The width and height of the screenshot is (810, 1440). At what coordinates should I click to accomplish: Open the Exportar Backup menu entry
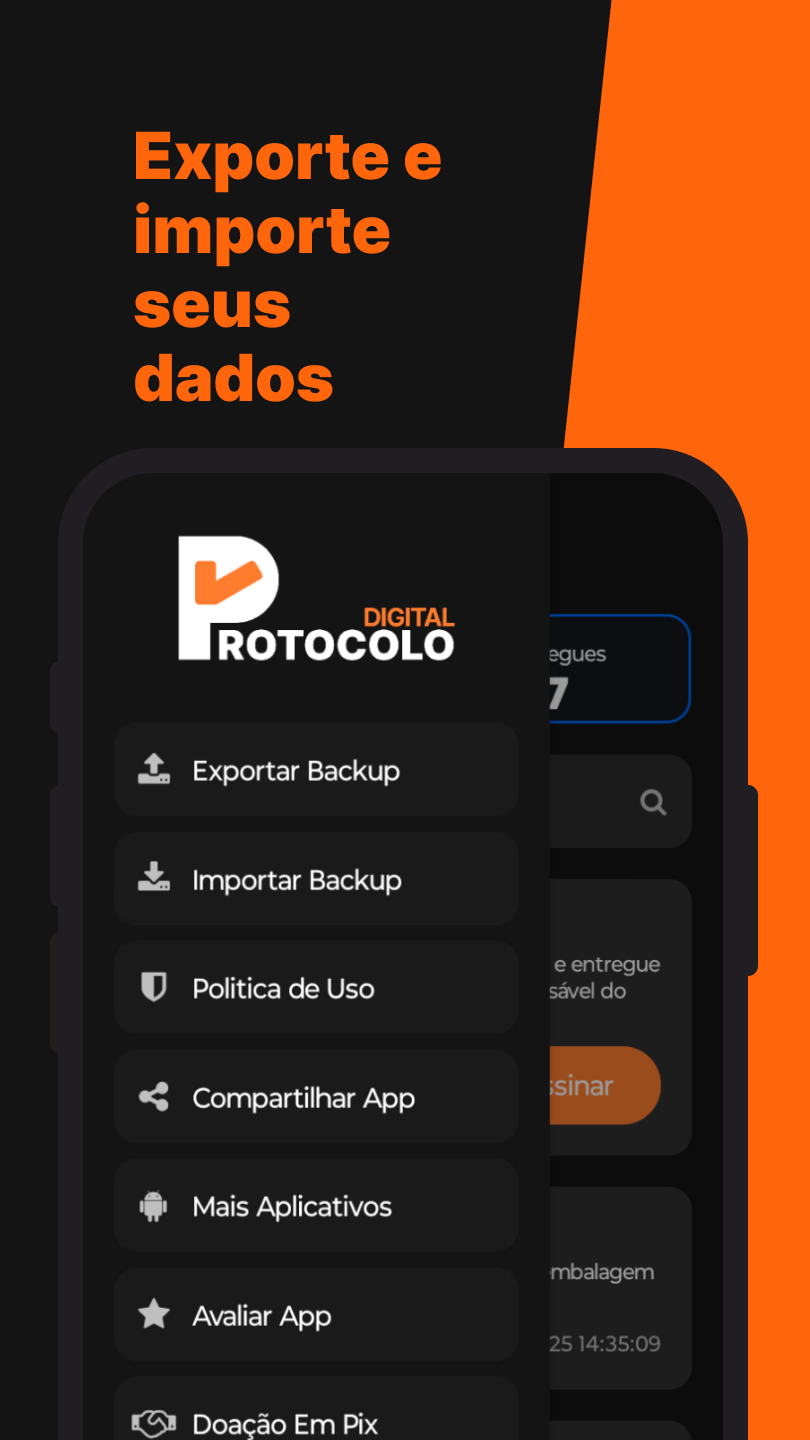coord(296,770)
